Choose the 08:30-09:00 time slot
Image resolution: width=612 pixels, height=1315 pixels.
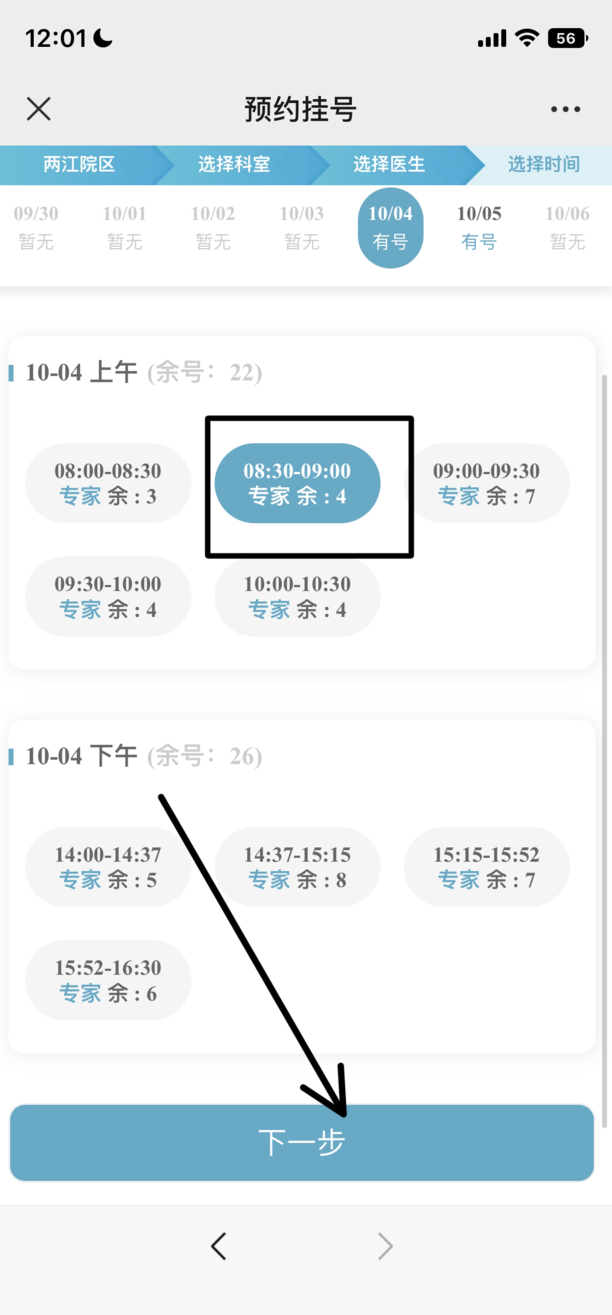297,483
